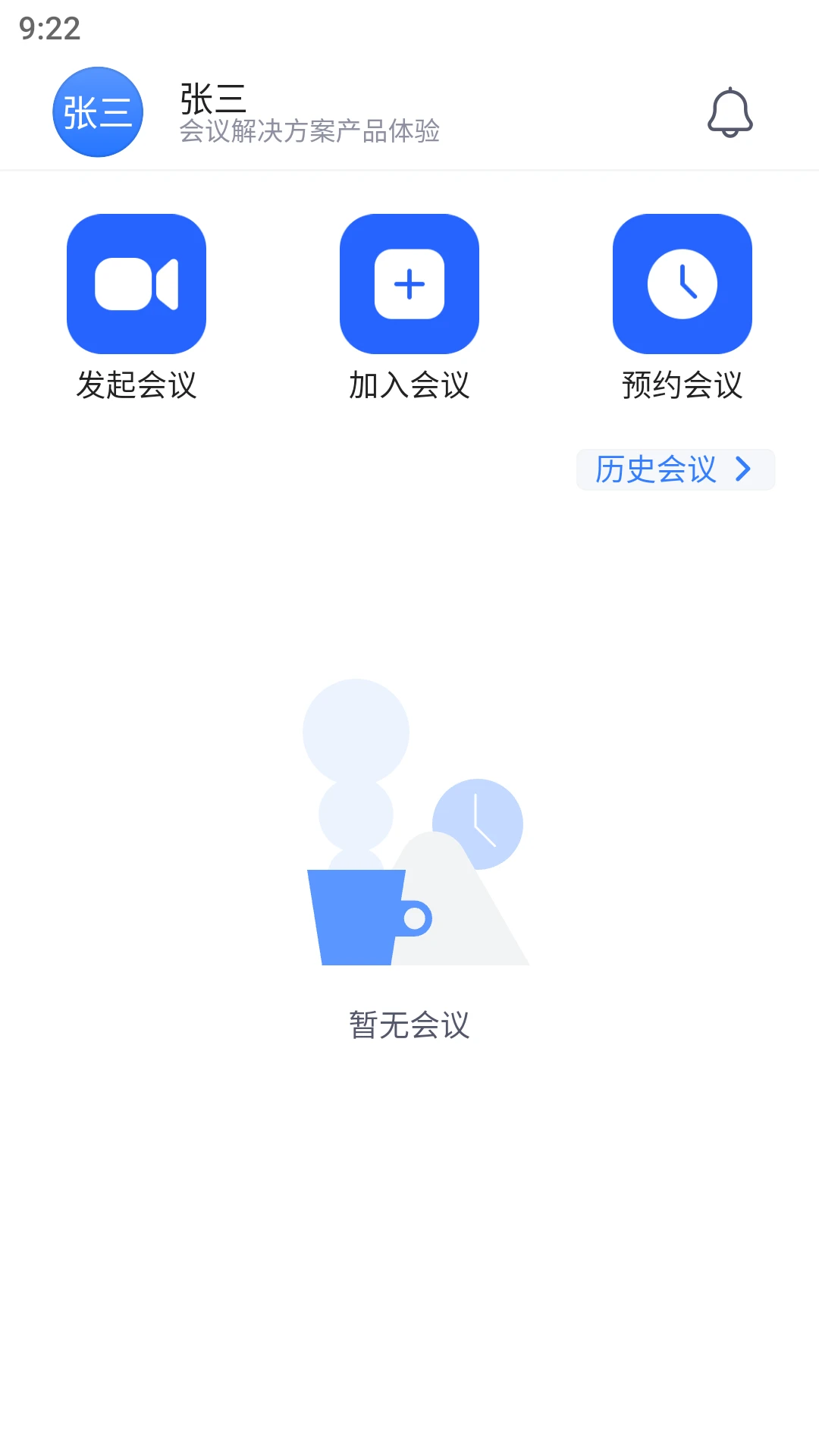819x1456 pixels.
Task: Open the clock icon for scheduling meetings
Action: pos(682,283)
